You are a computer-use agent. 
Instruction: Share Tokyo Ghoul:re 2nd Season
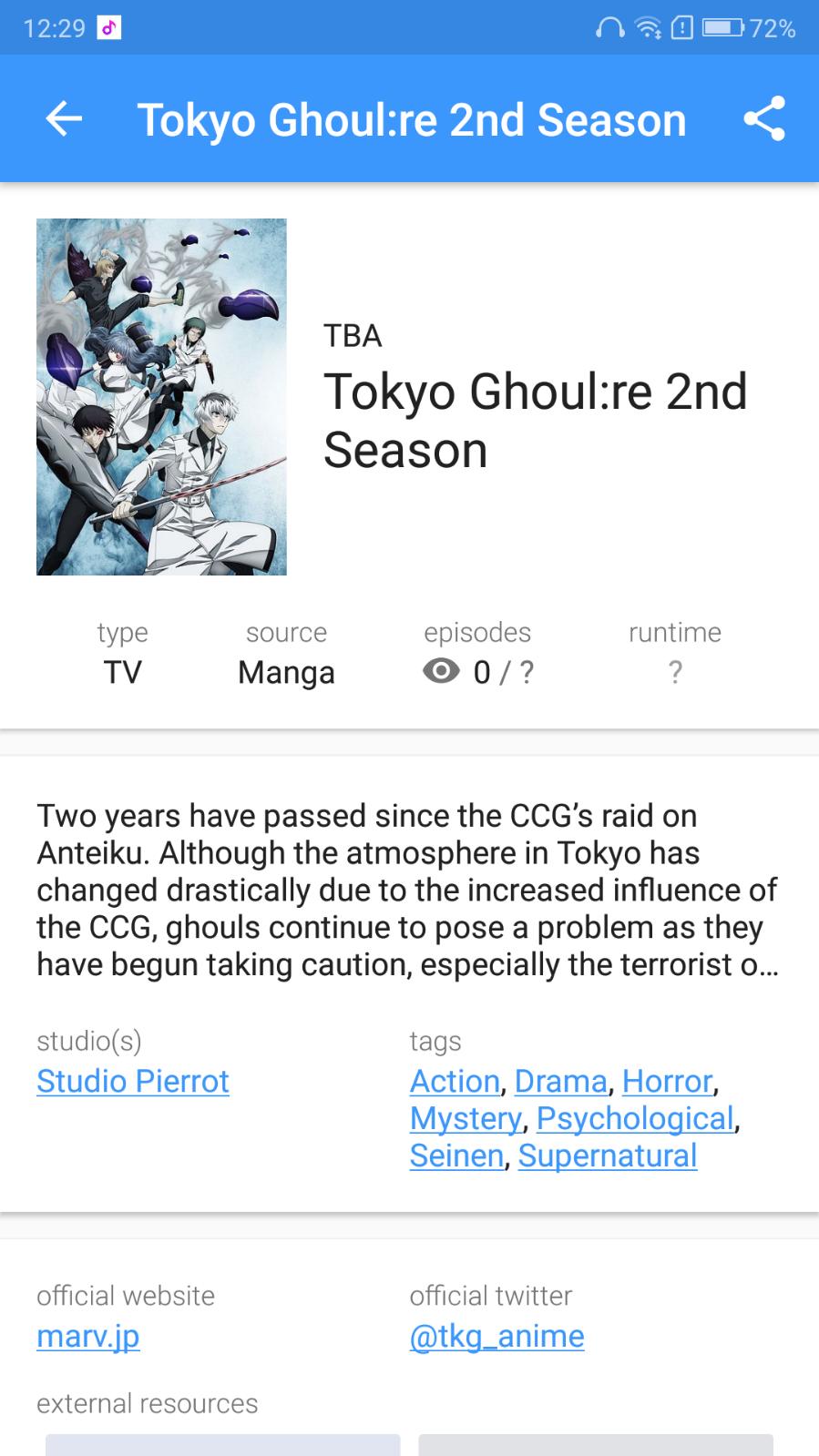[x=763, y=119]
